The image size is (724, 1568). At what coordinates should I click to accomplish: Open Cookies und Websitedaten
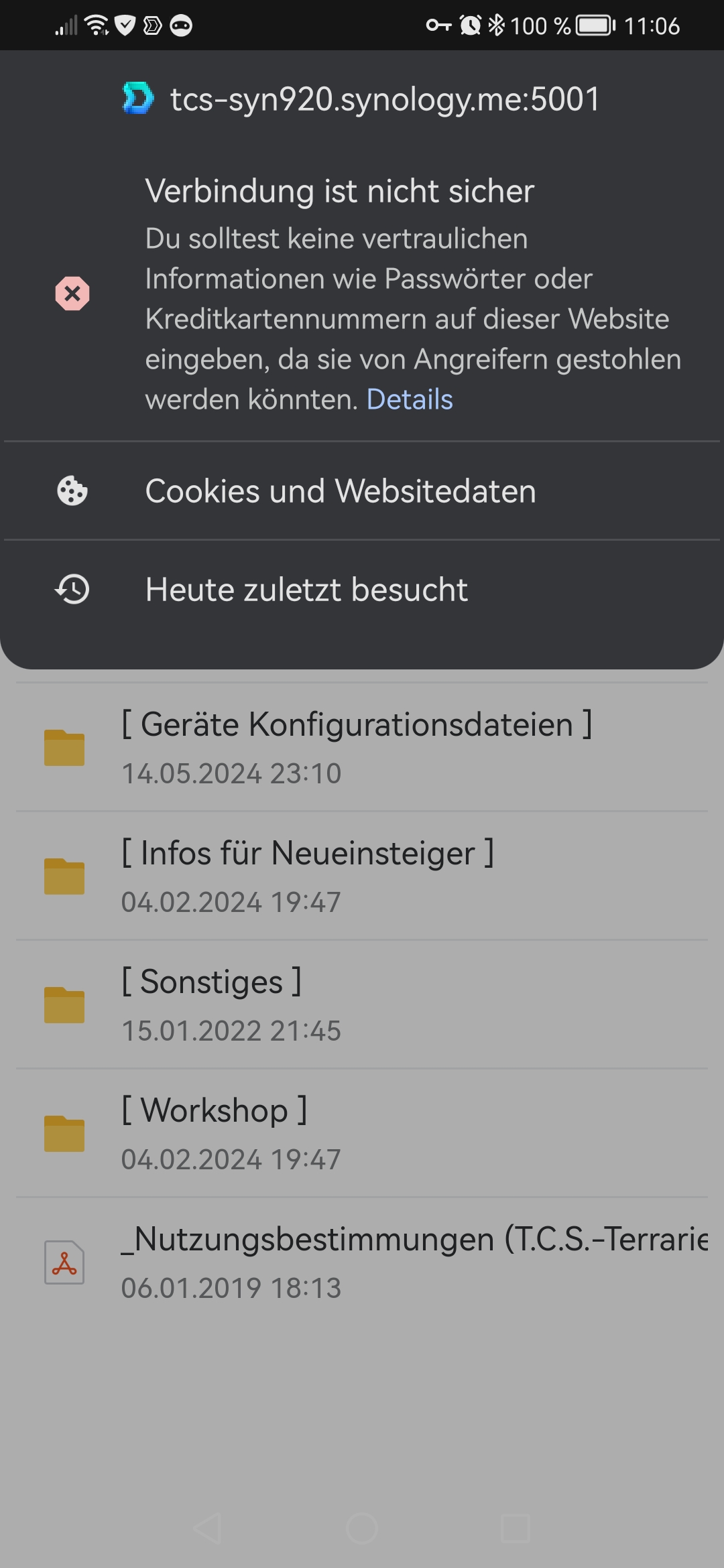(341, 491)
